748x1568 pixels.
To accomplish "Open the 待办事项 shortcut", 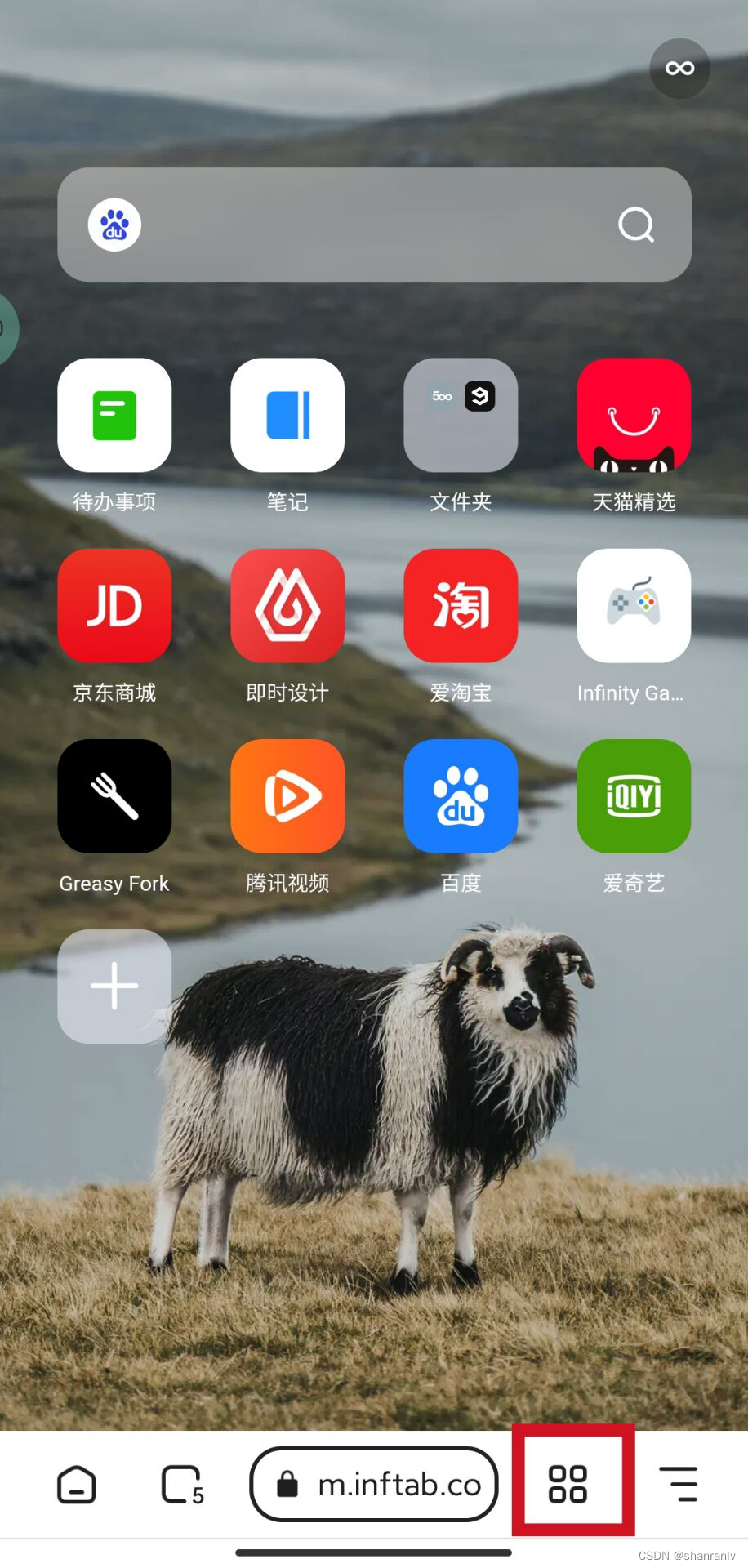I will pyautogui.click(x=114, y=415).
